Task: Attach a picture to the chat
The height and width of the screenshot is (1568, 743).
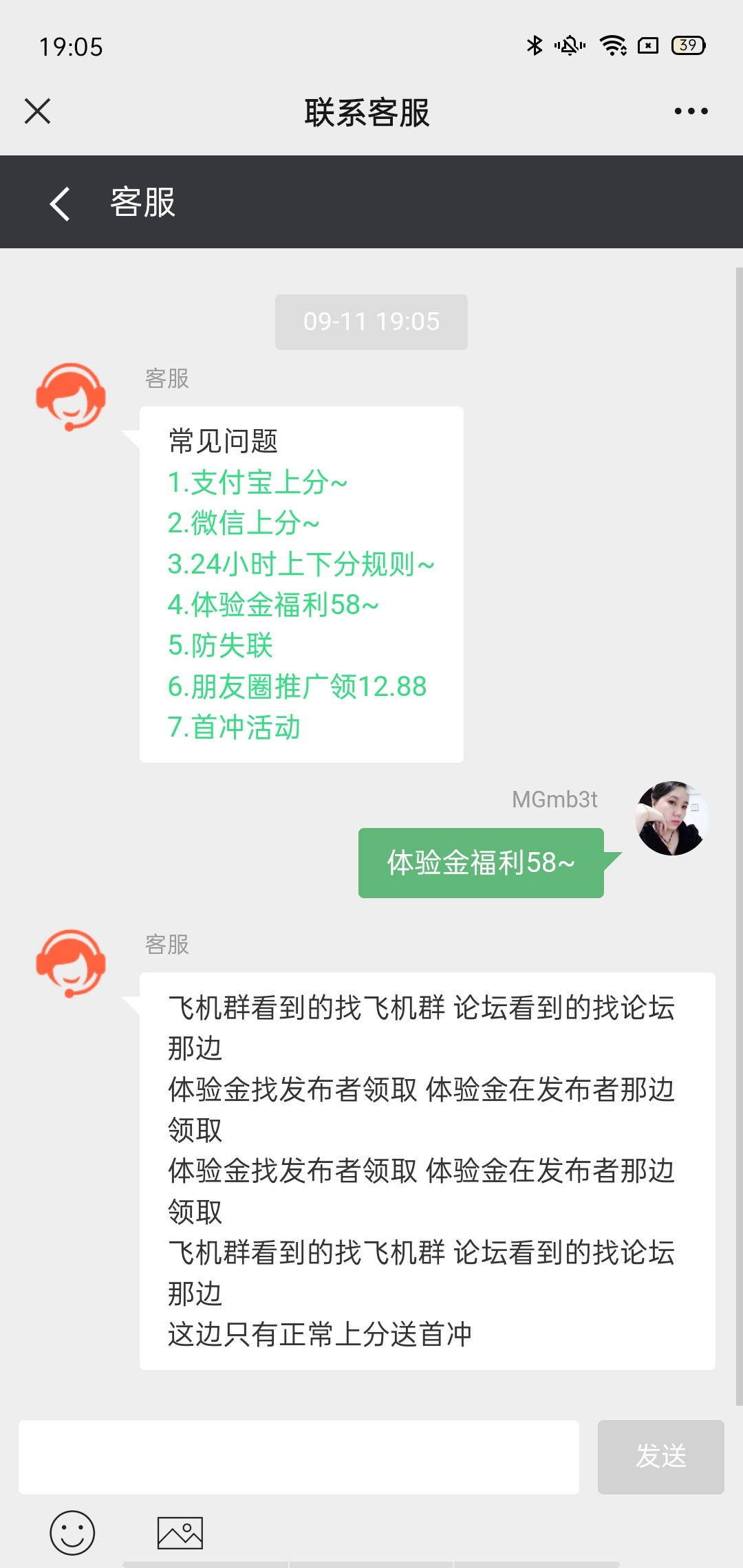Action: [x=180, y=1532]
